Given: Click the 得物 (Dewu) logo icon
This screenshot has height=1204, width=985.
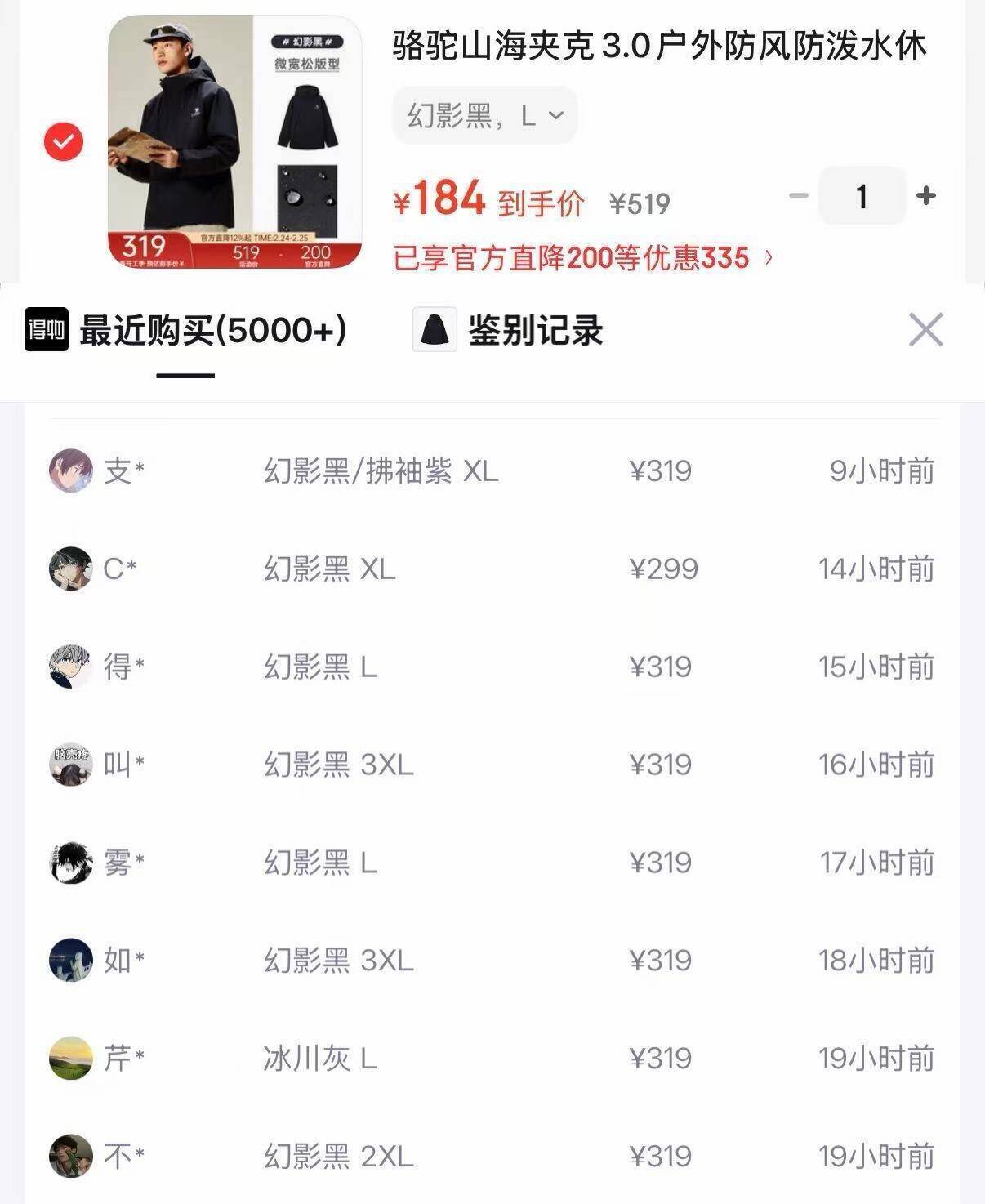Looking at the screenshot, I should 47,332.
